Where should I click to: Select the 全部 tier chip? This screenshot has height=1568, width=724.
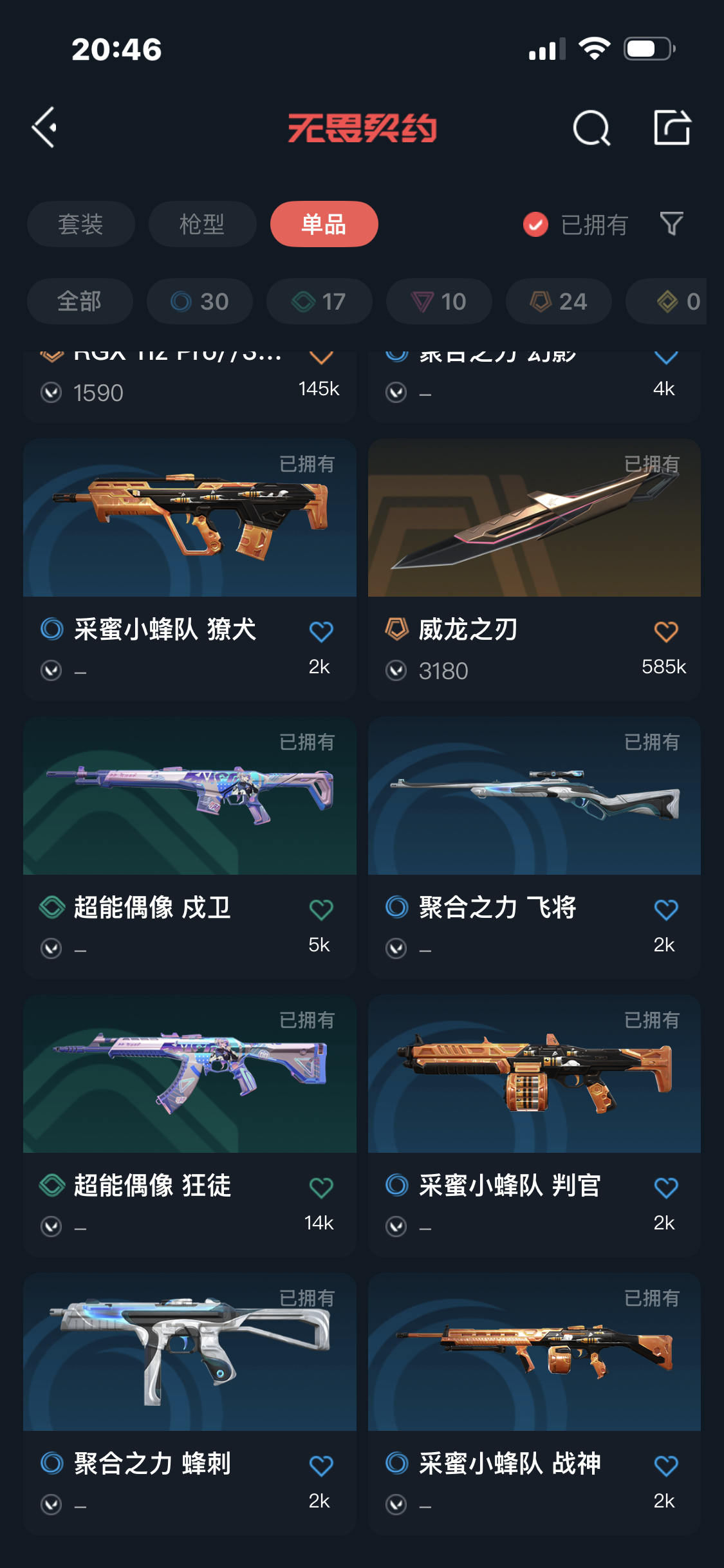[80, 301]
